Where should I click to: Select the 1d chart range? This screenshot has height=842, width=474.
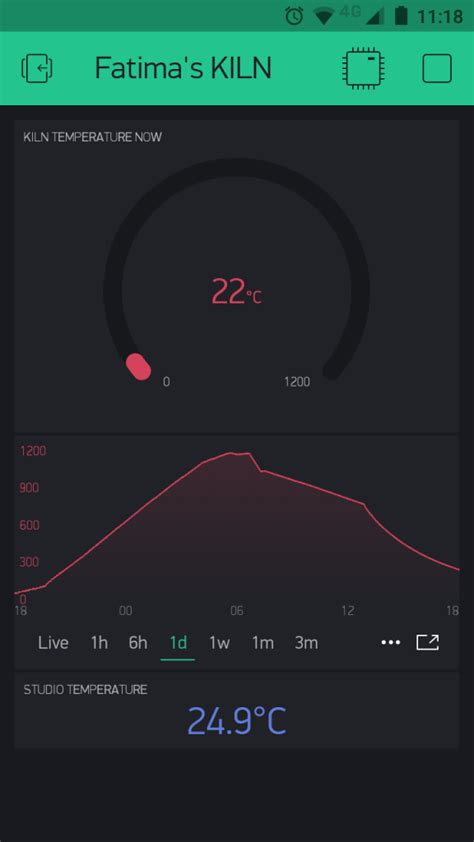click(x=178, y=643)
